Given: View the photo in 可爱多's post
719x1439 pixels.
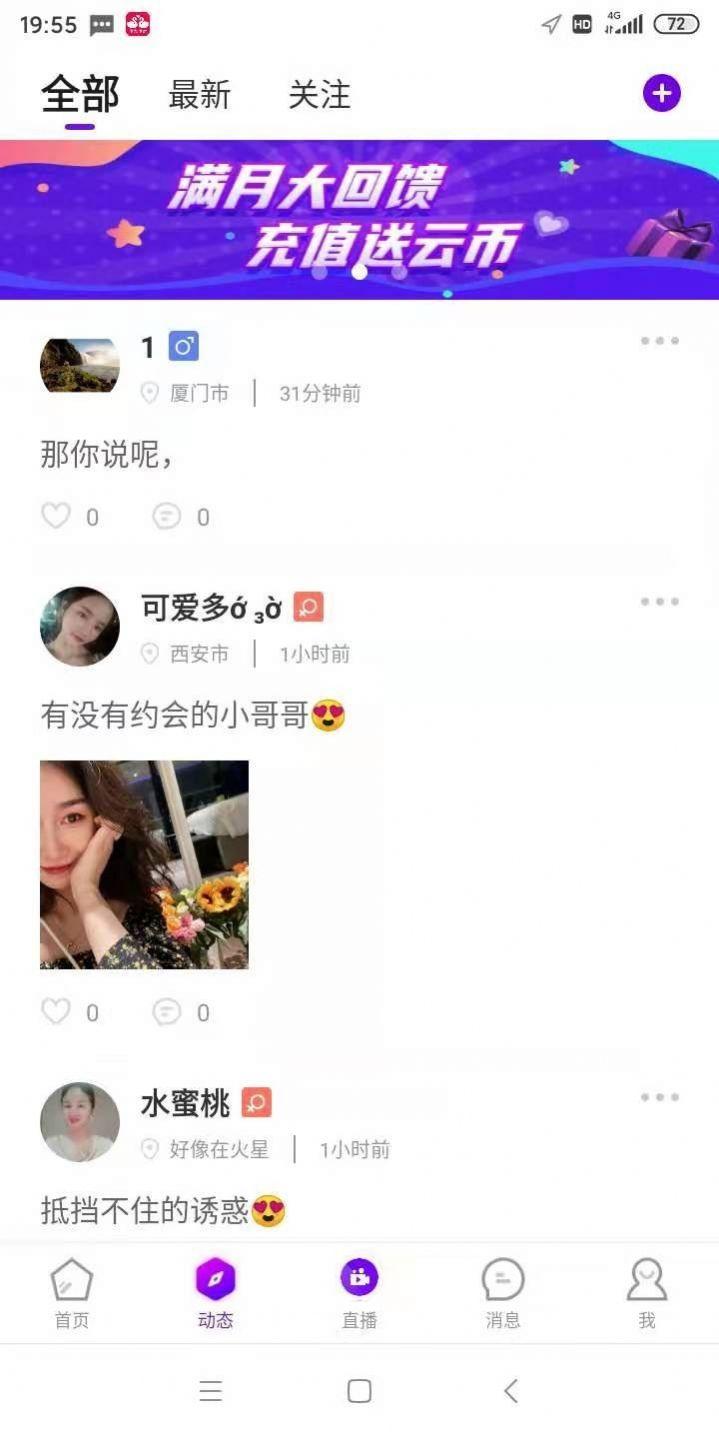Looking at the screenshot, I should click(x=144, y=864).
